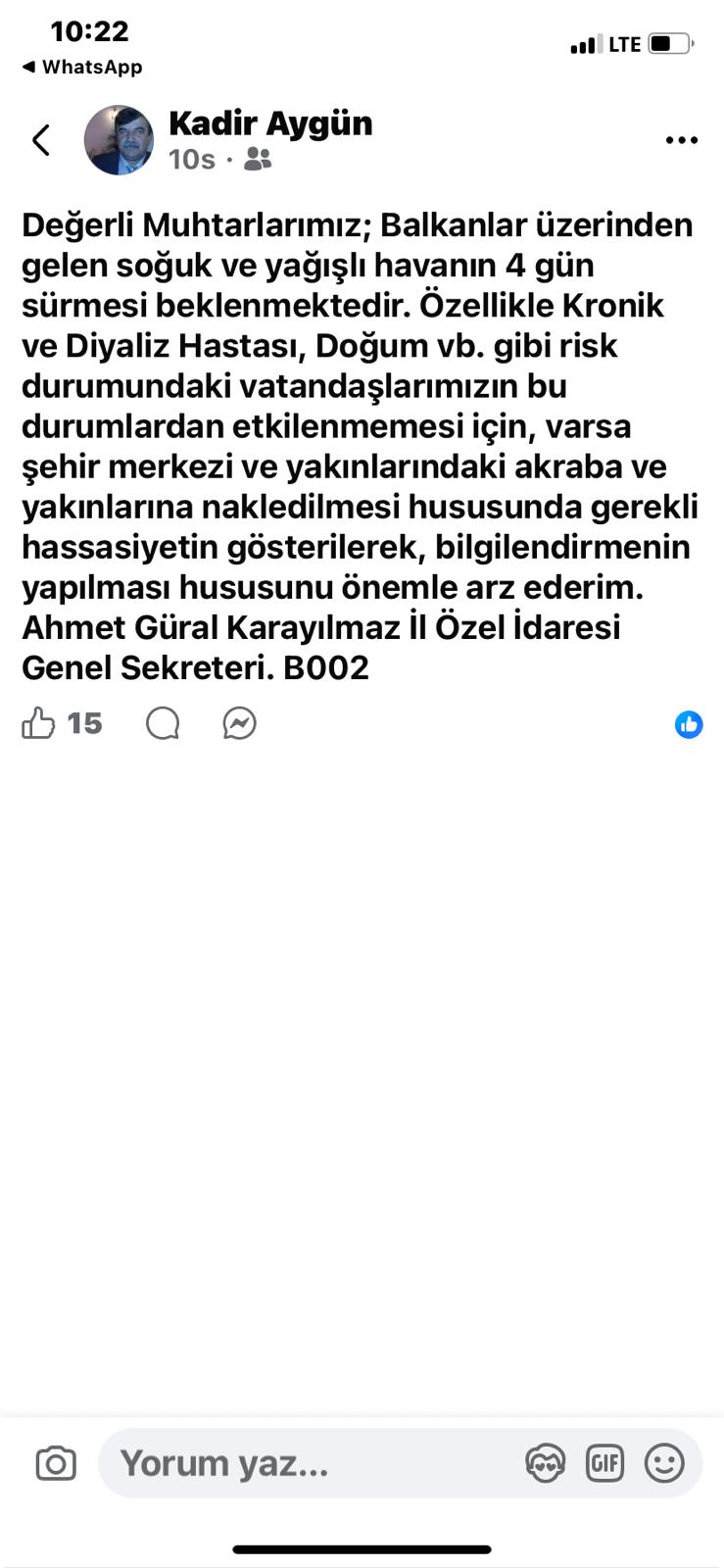This screenshot has width=724, height=1568.
Task: Like the post with the thumbs-up
Action: (x=40, y=723)
